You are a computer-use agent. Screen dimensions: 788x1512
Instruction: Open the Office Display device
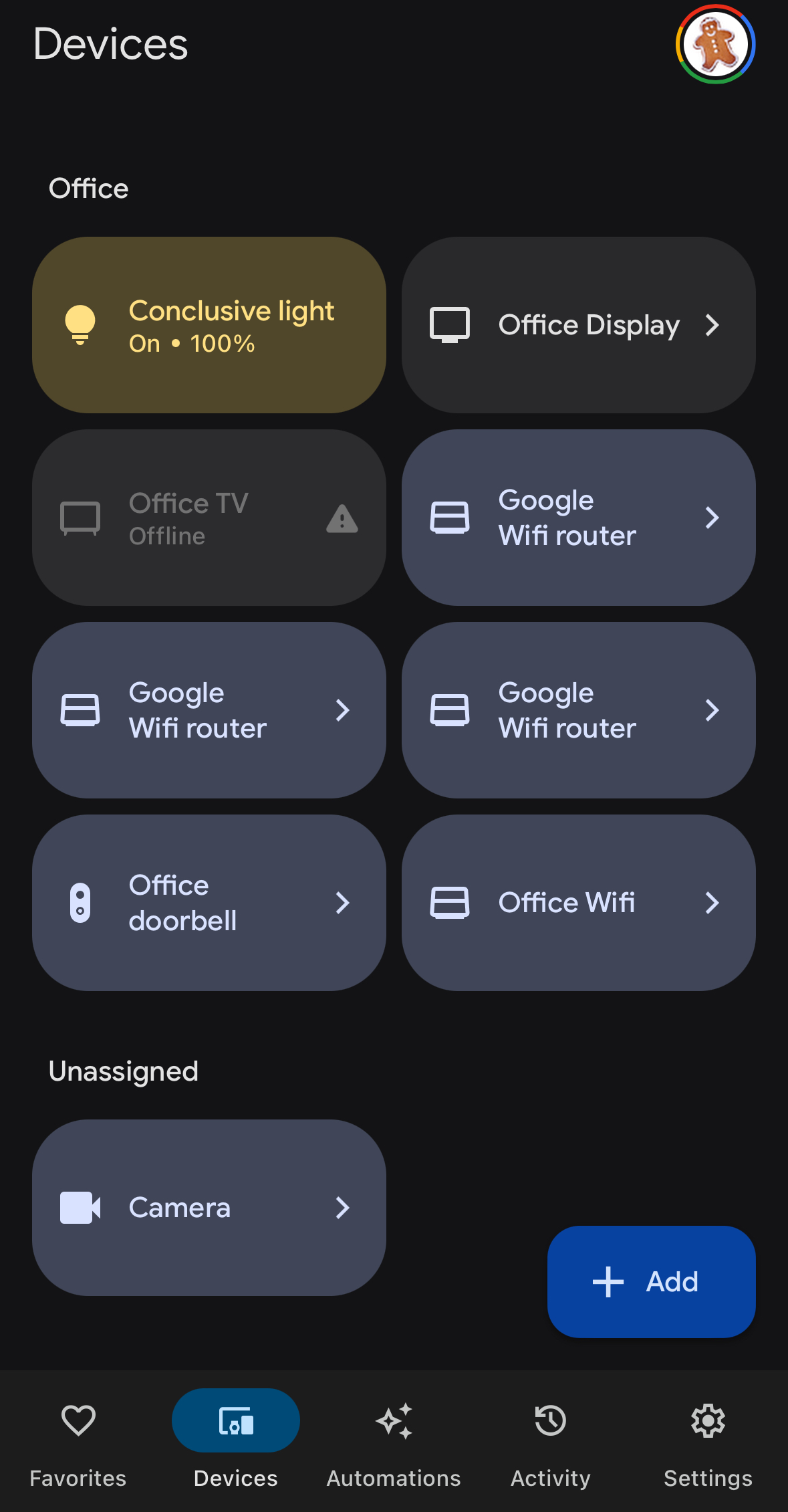click(579, 325)
